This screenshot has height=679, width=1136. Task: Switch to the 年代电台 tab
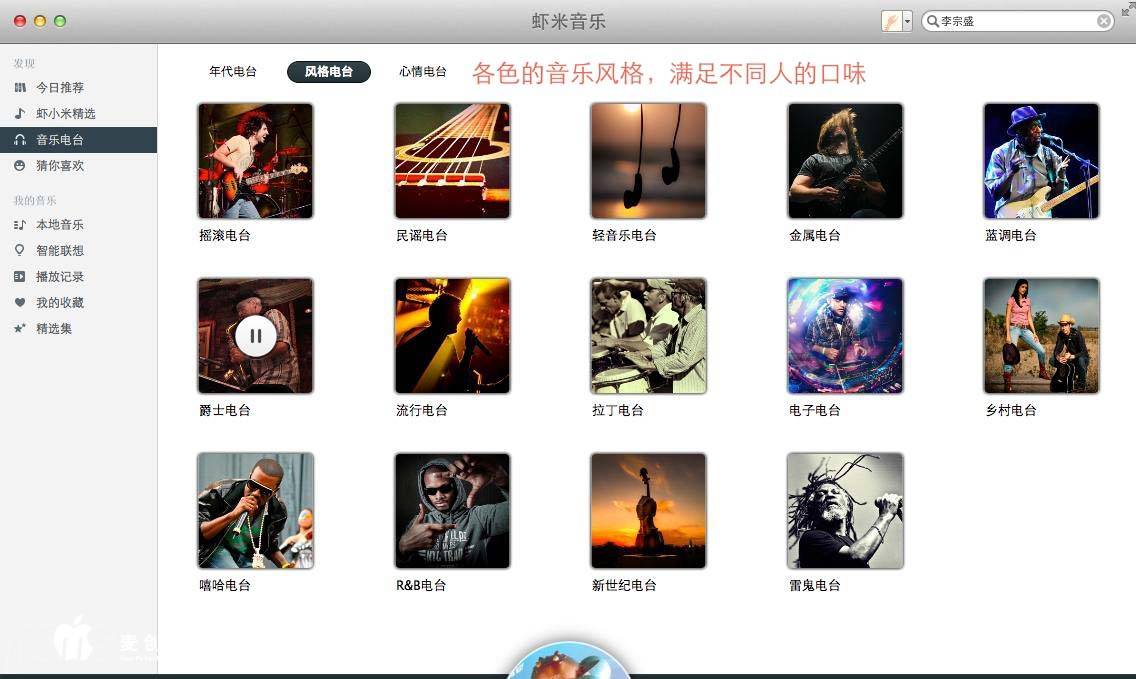coord(233,72)
